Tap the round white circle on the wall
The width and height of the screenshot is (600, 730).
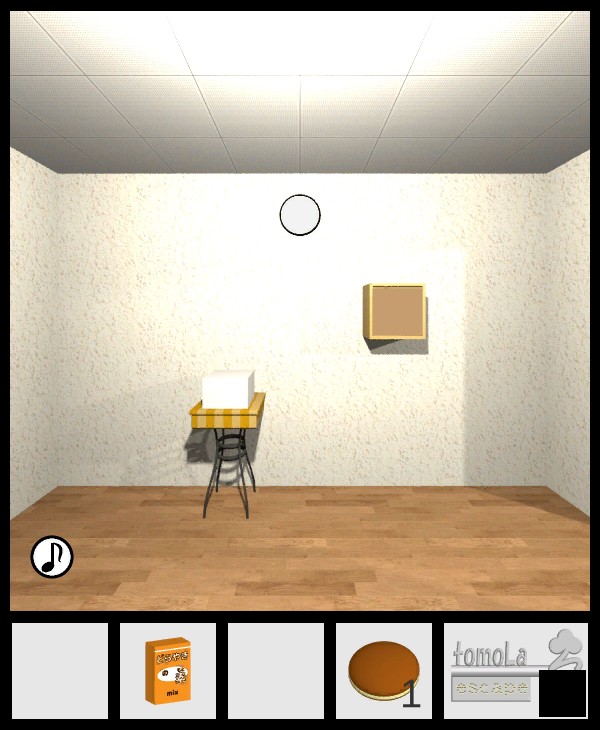pos(300,215)
